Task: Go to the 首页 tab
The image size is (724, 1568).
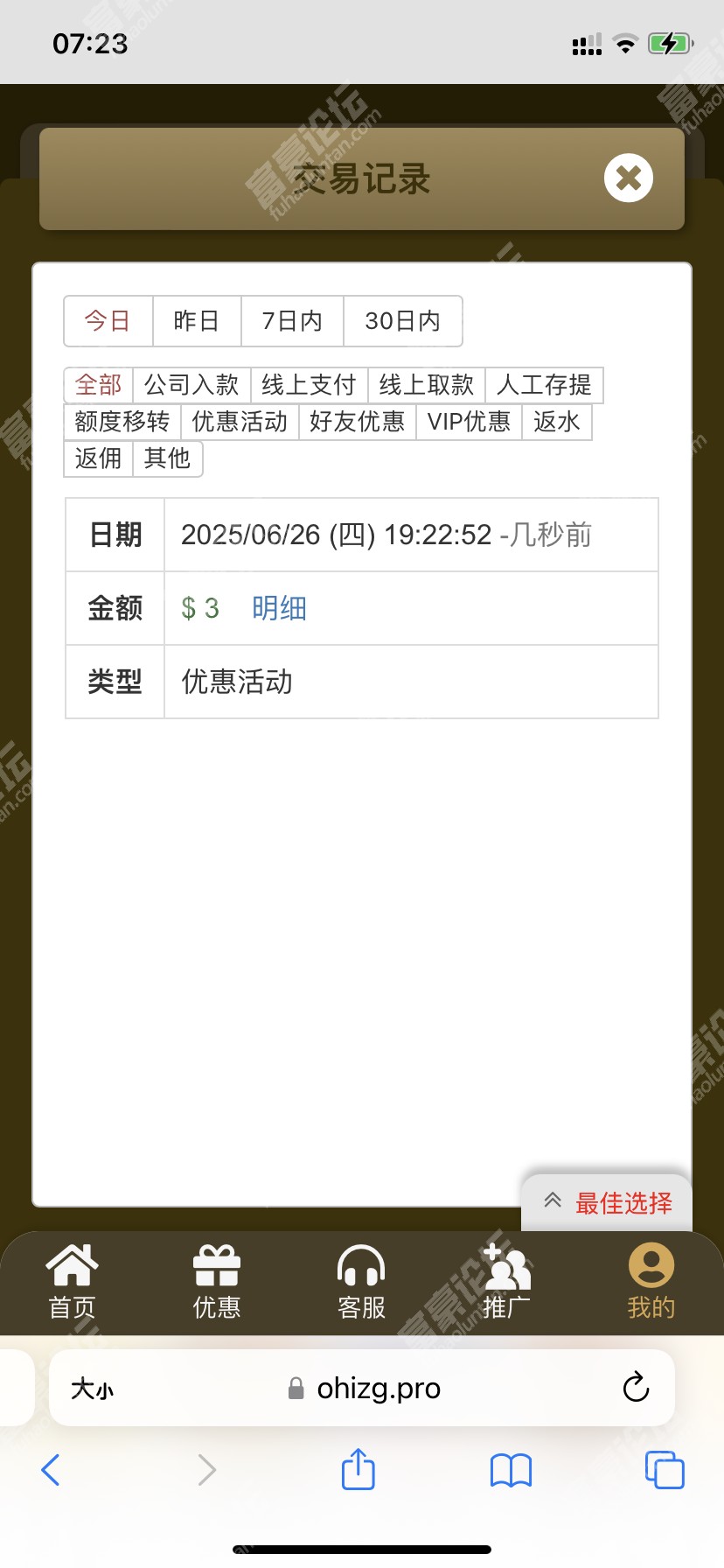Action: click(72, 1282)
